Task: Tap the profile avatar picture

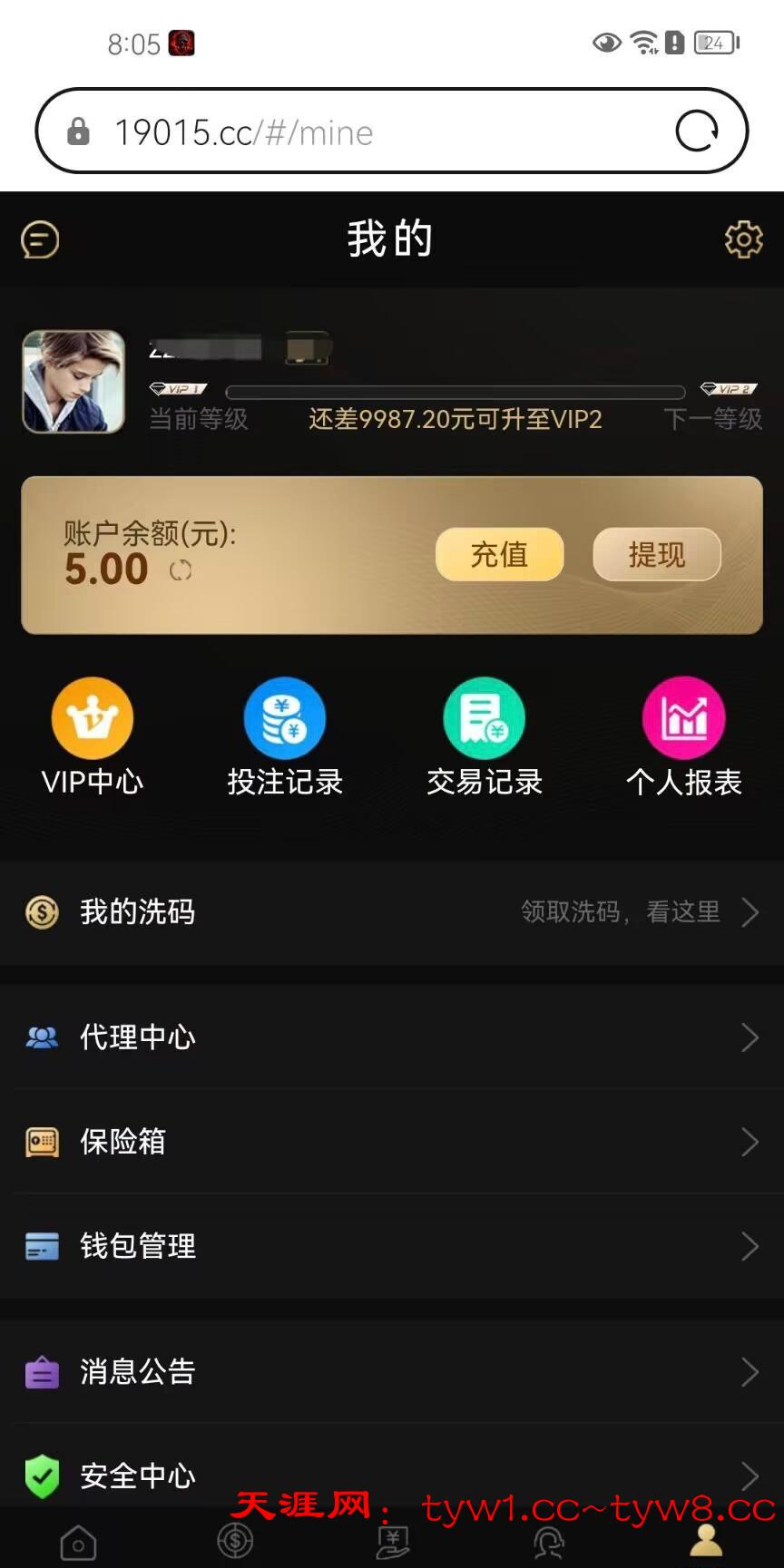Action: 73,381
